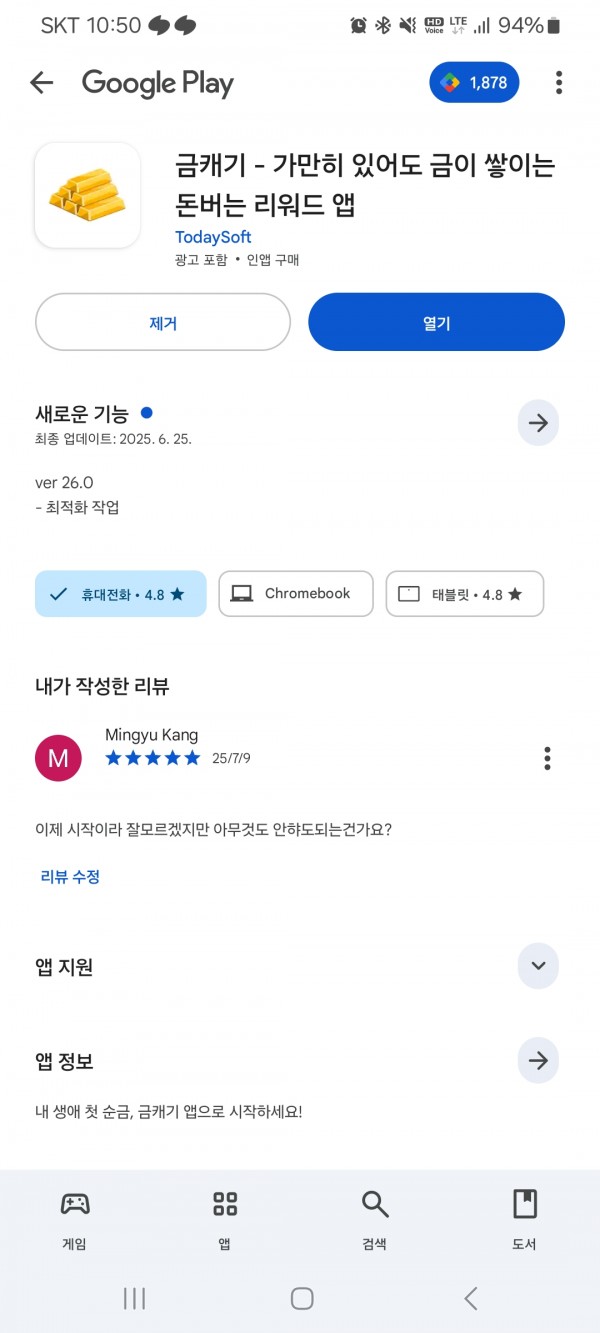Tap the system home button
Viewport: 600px width, 1333px height.
tap(302, 1298)
